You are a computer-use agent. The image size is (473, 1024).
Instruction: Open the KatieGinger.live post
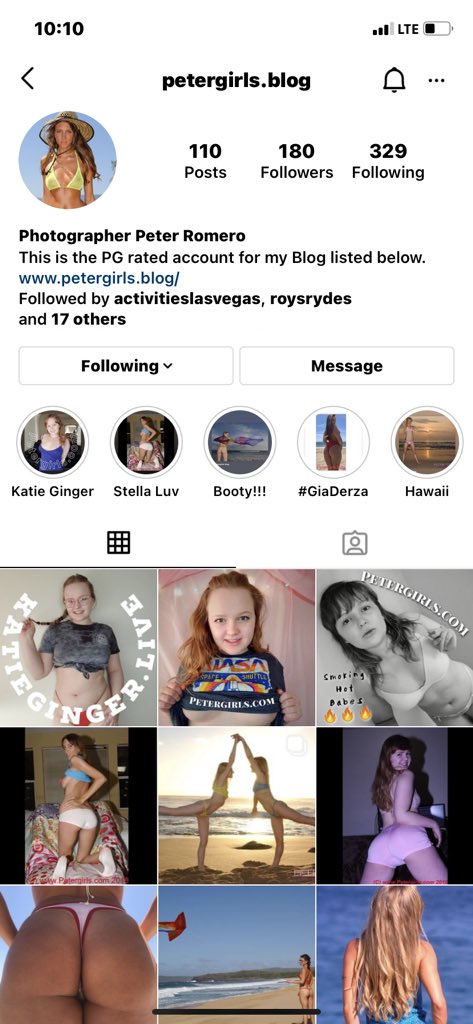78,647
